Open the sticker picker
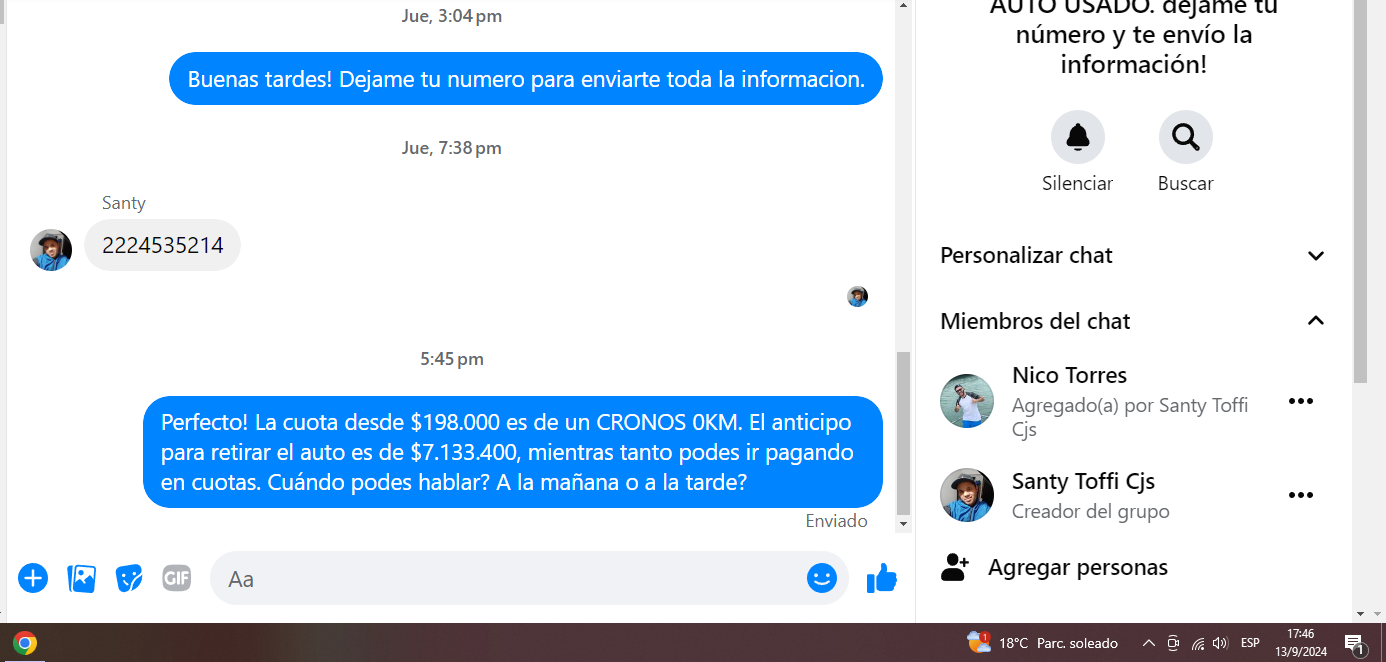 [x=129, y=578]
